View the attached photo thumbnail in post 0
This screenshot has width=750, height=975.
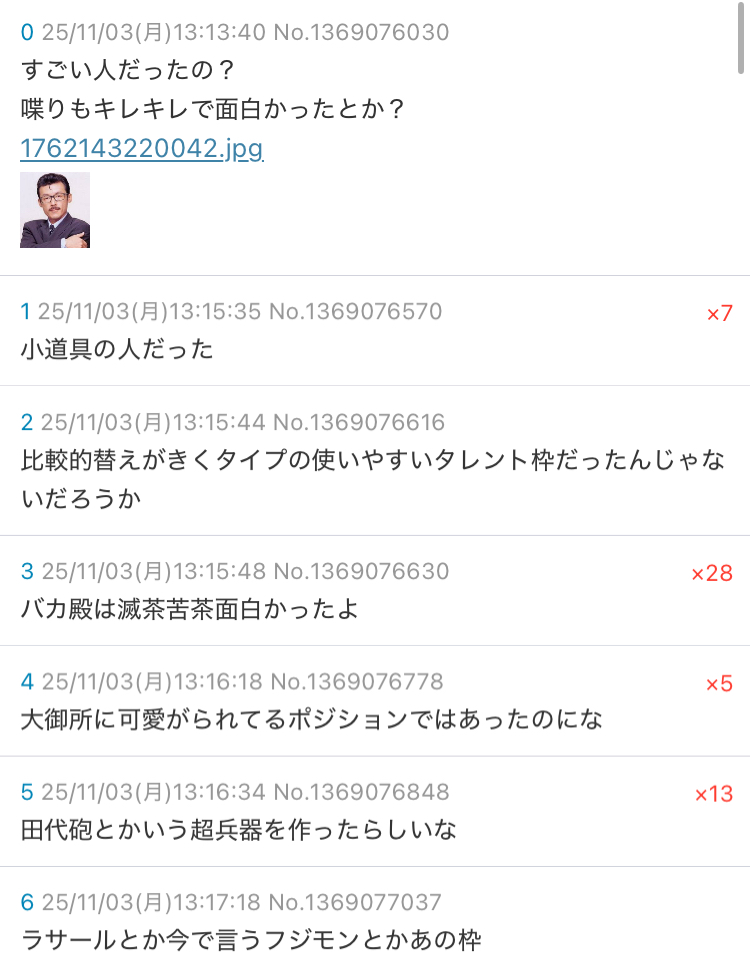click(55, 210)
